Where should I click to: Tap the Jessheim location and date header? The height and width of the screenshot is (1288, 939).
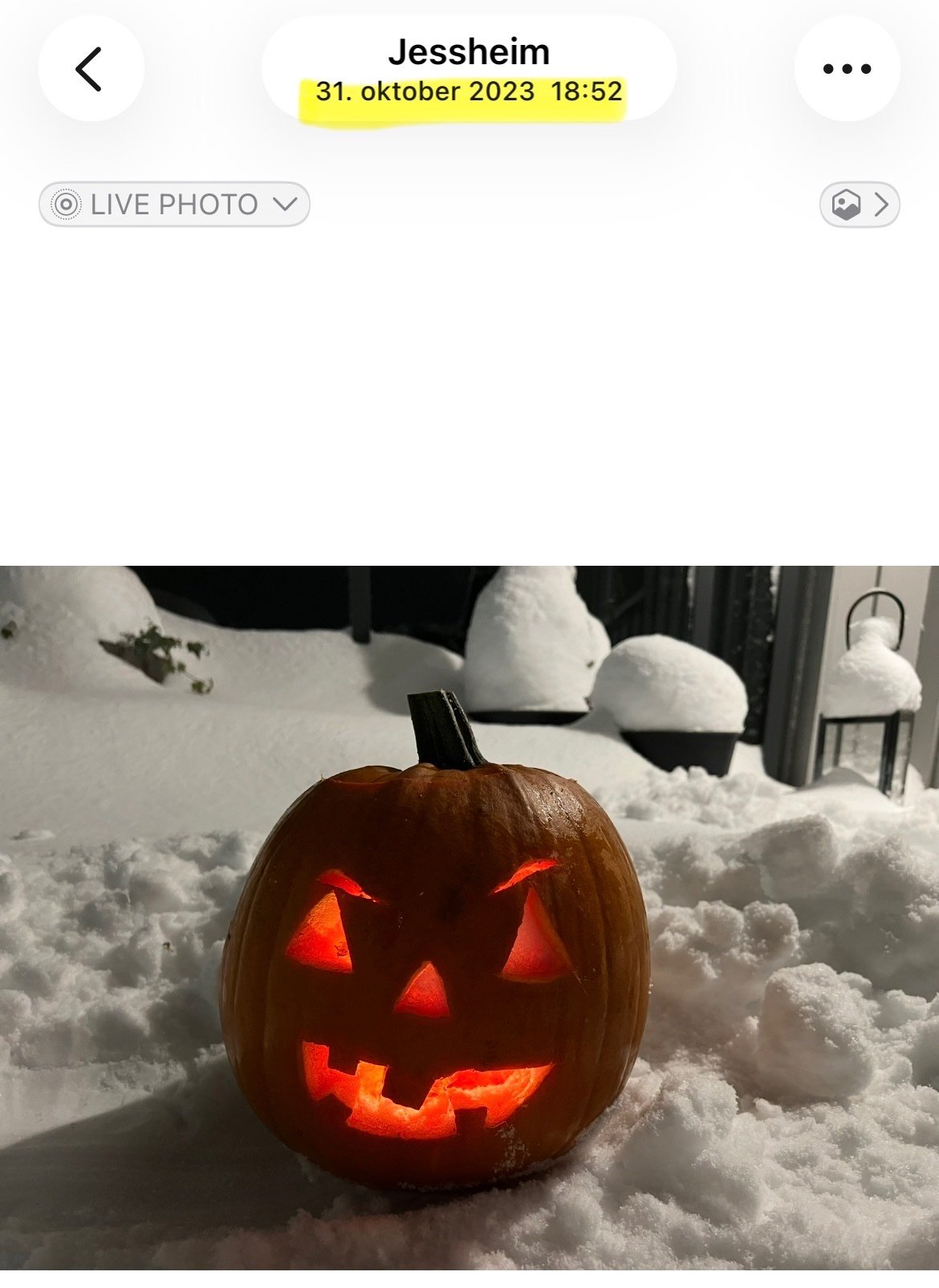(469, 69)
